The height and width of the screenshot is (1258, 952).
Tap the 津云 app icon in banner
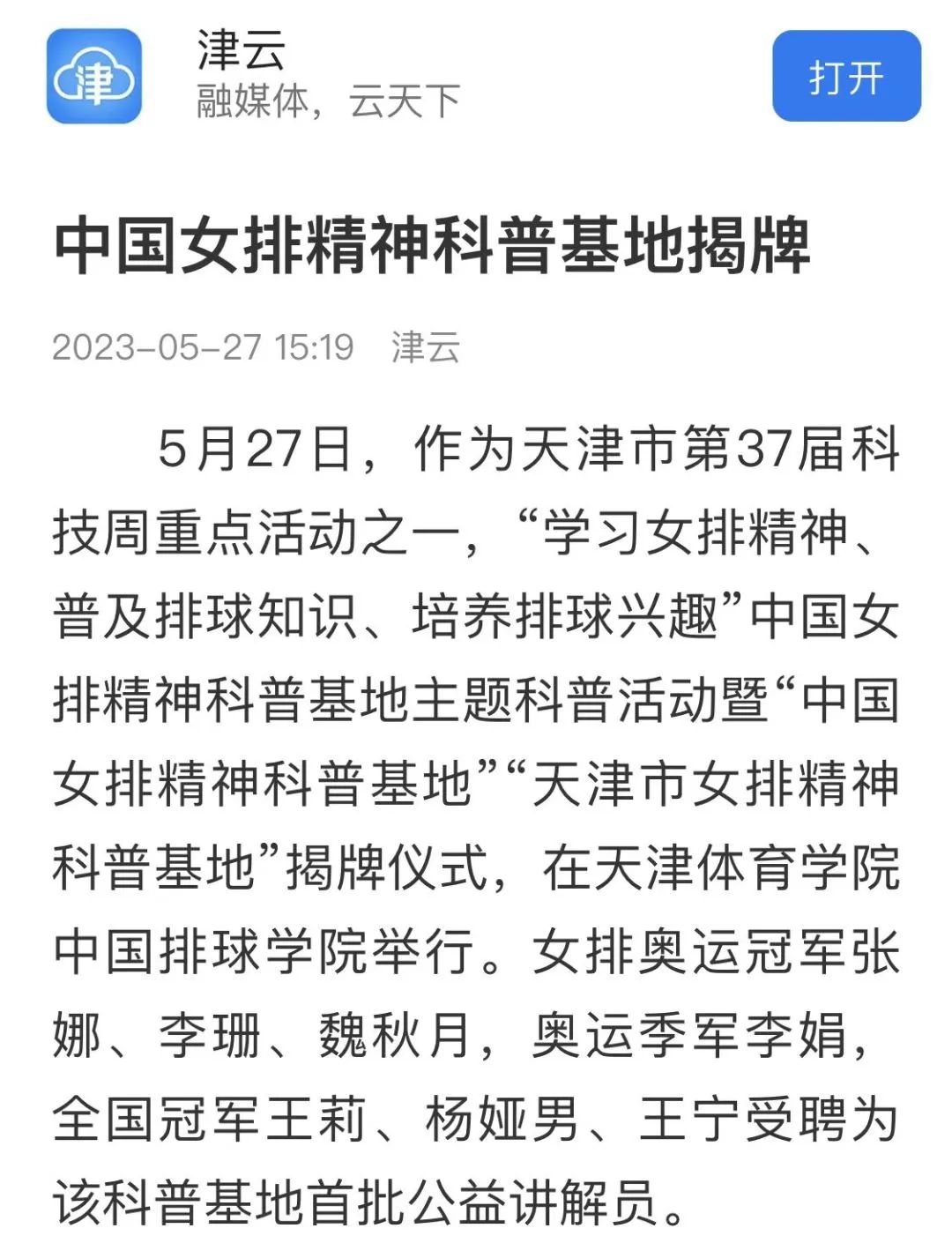[x=94, y=77]
